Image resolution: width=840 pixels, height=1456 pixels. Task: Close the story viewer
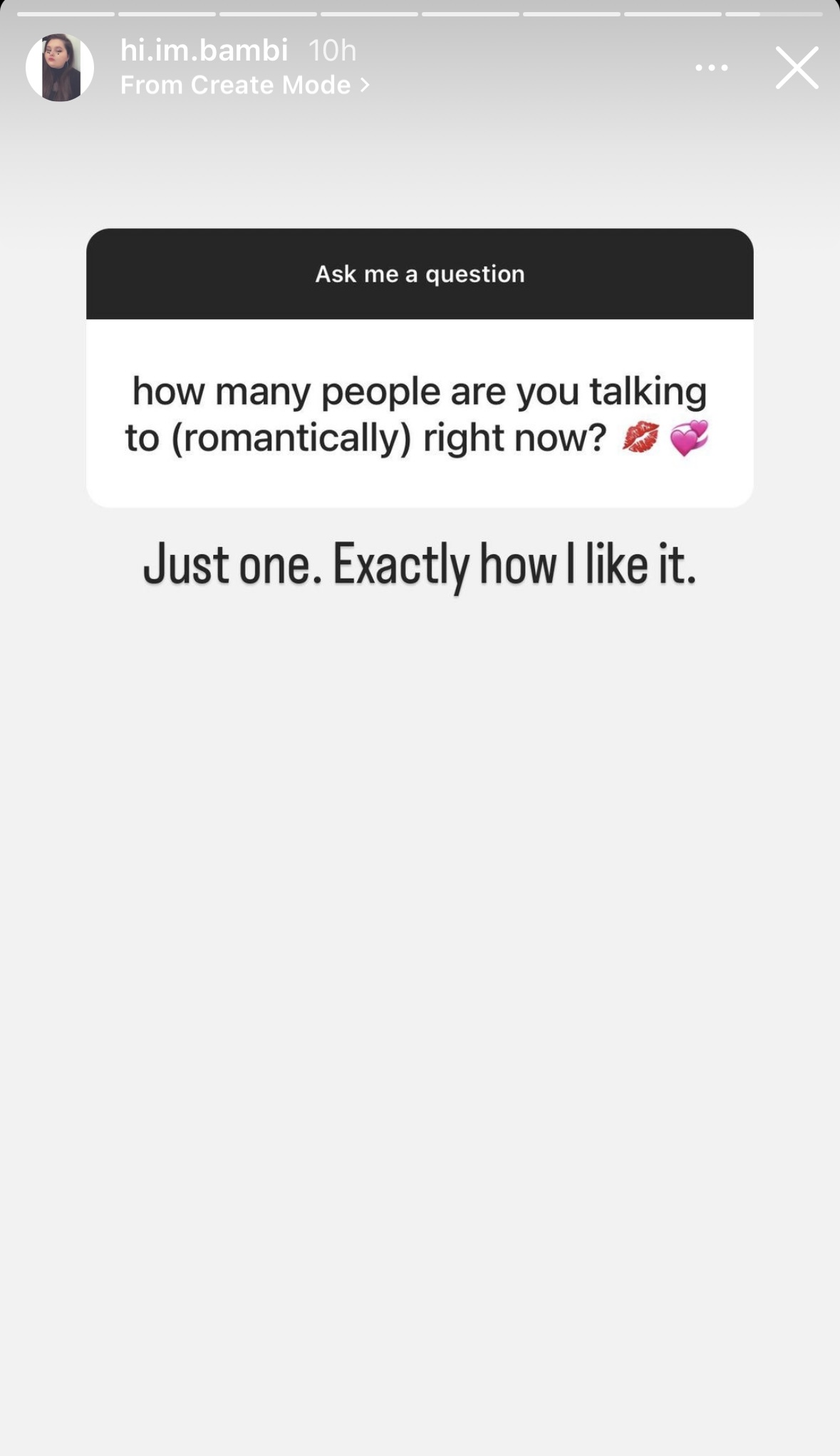pyautogui.click(x=797, y=68)
